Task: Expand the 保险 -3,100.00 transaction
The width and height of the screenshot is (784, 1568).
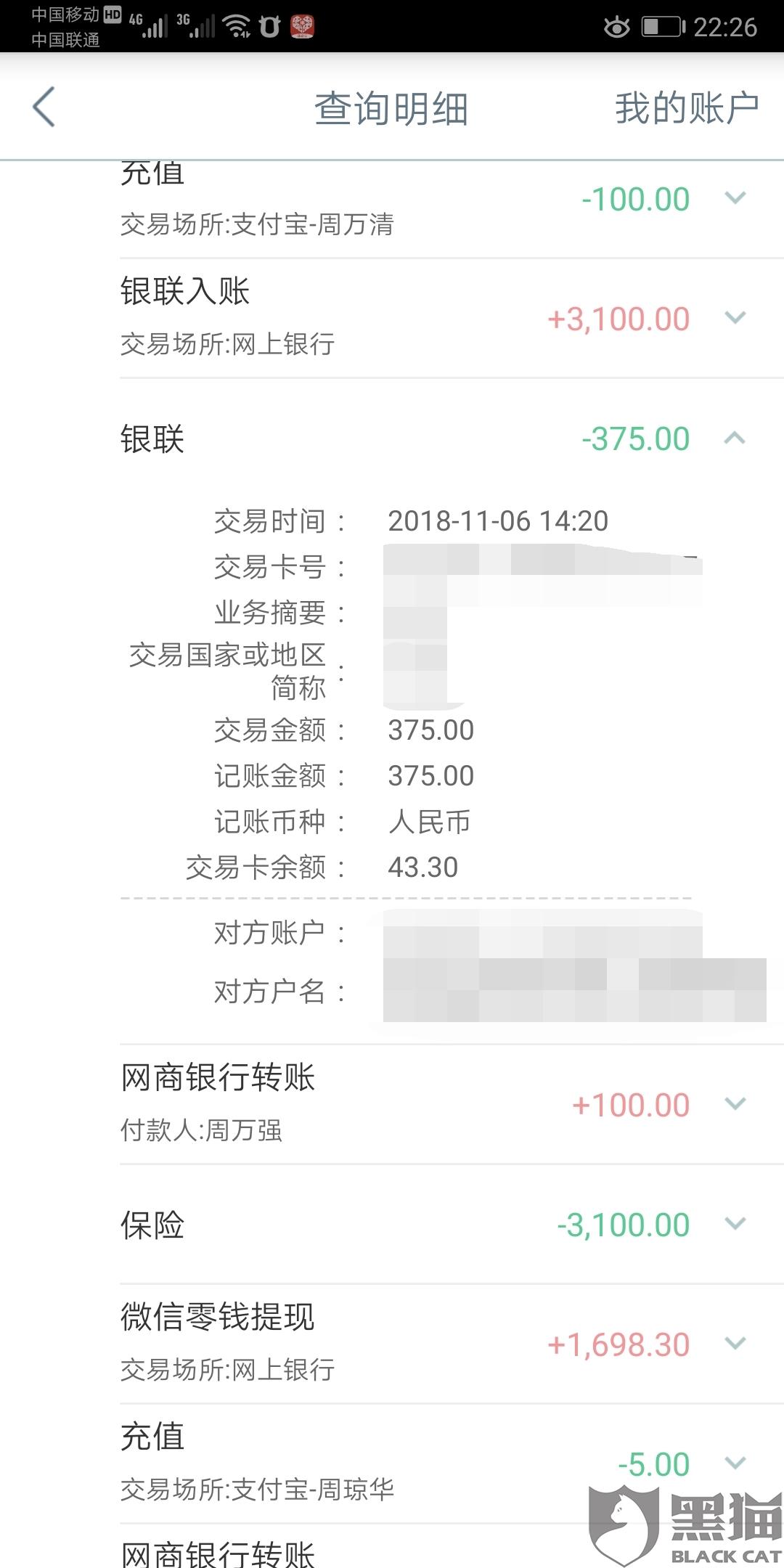Action: (x=735, y=1225)
